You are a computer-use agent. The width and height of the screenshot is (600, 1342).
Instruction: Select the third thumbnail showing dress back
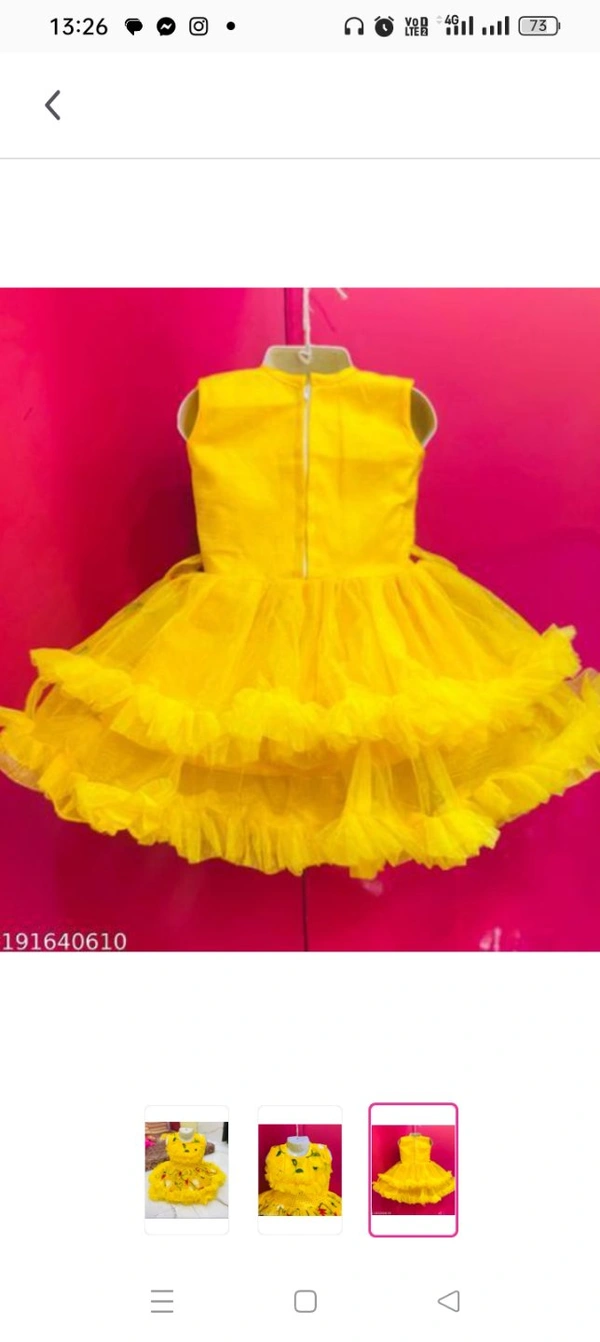click(413, 1169)
